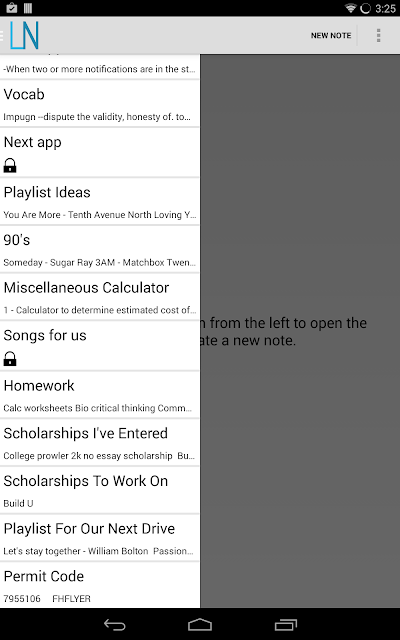Screen dimensions: 400x640
Task: Open the overflow menu
Action: 378,36
